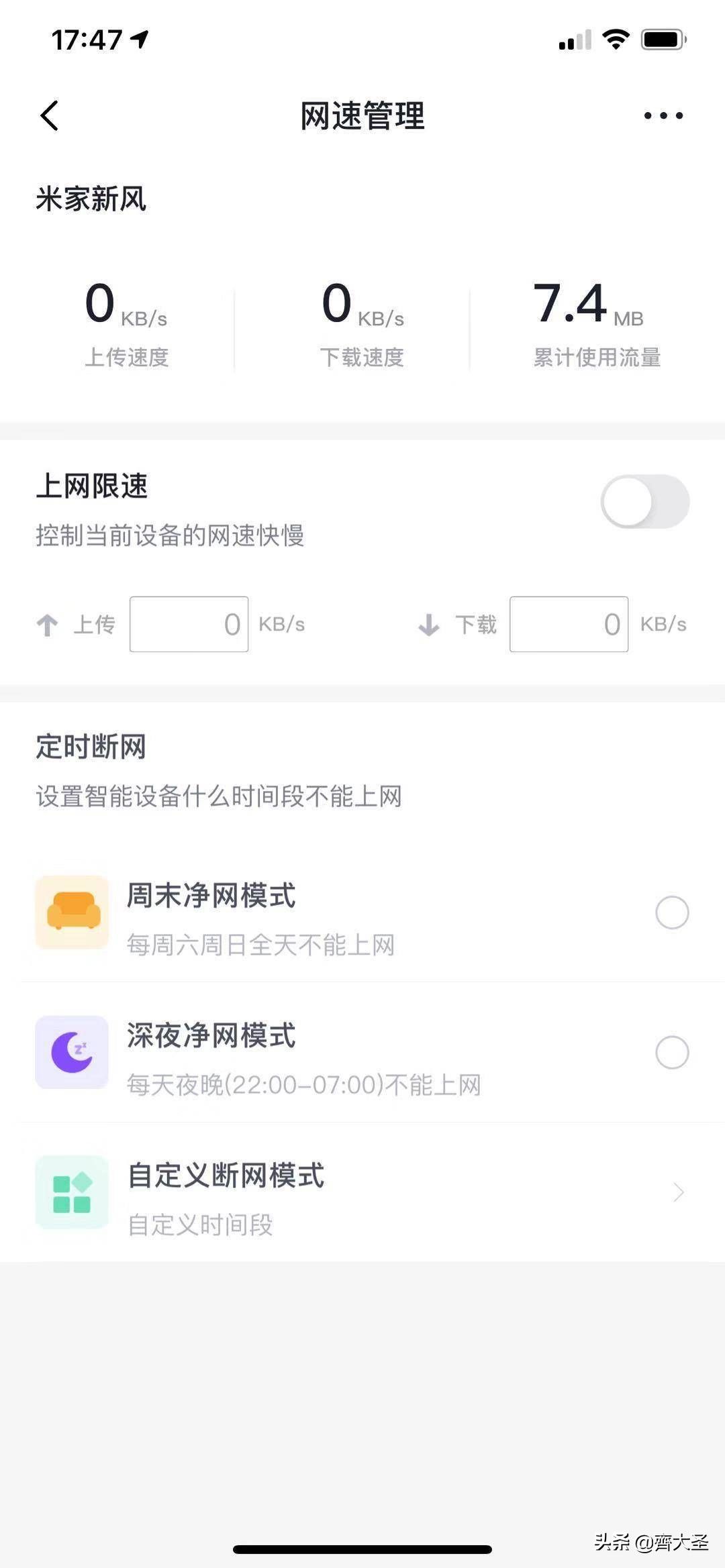Open 自定义断网模式 custom schedule
The height and width of the screenshot is (1568, 725).
tap(362, 1192)
